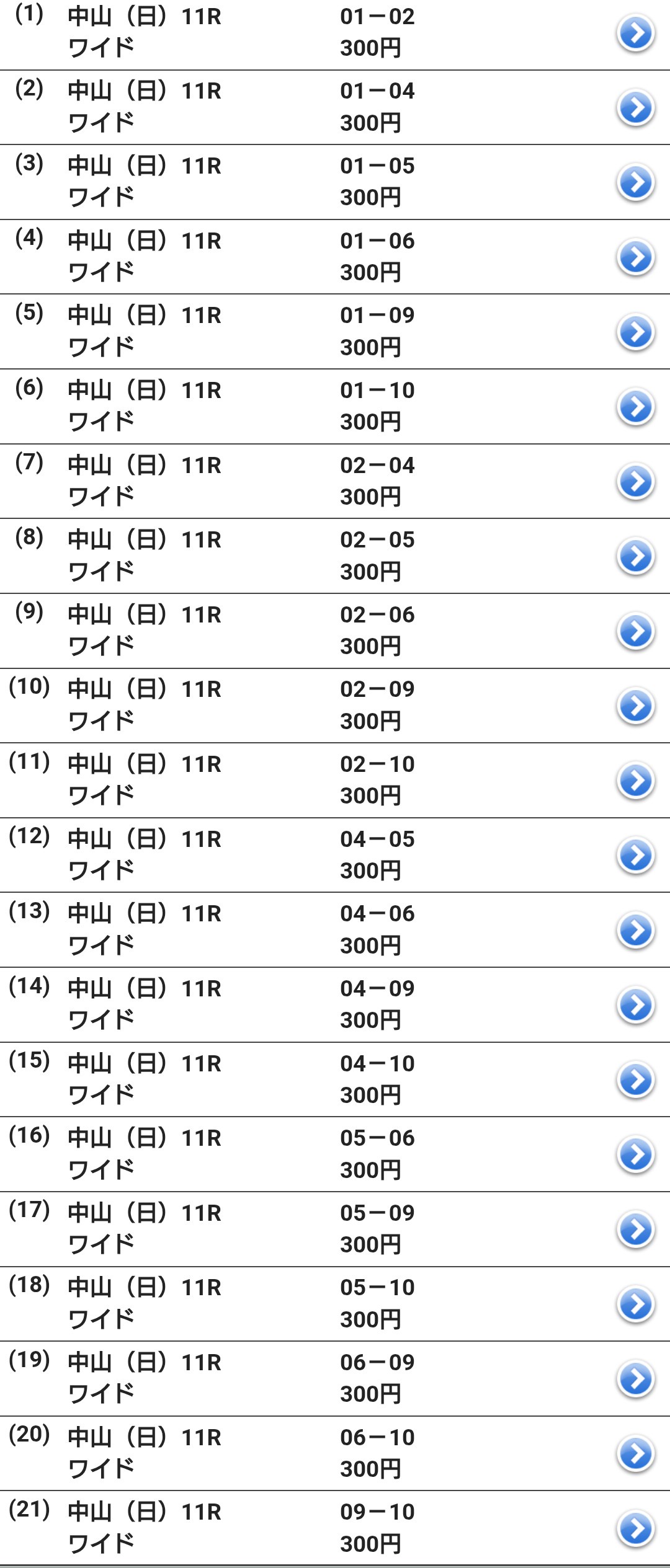Tap the arrow icon for wide bet 04-09
The image size is (670, 1568).
636,1005
